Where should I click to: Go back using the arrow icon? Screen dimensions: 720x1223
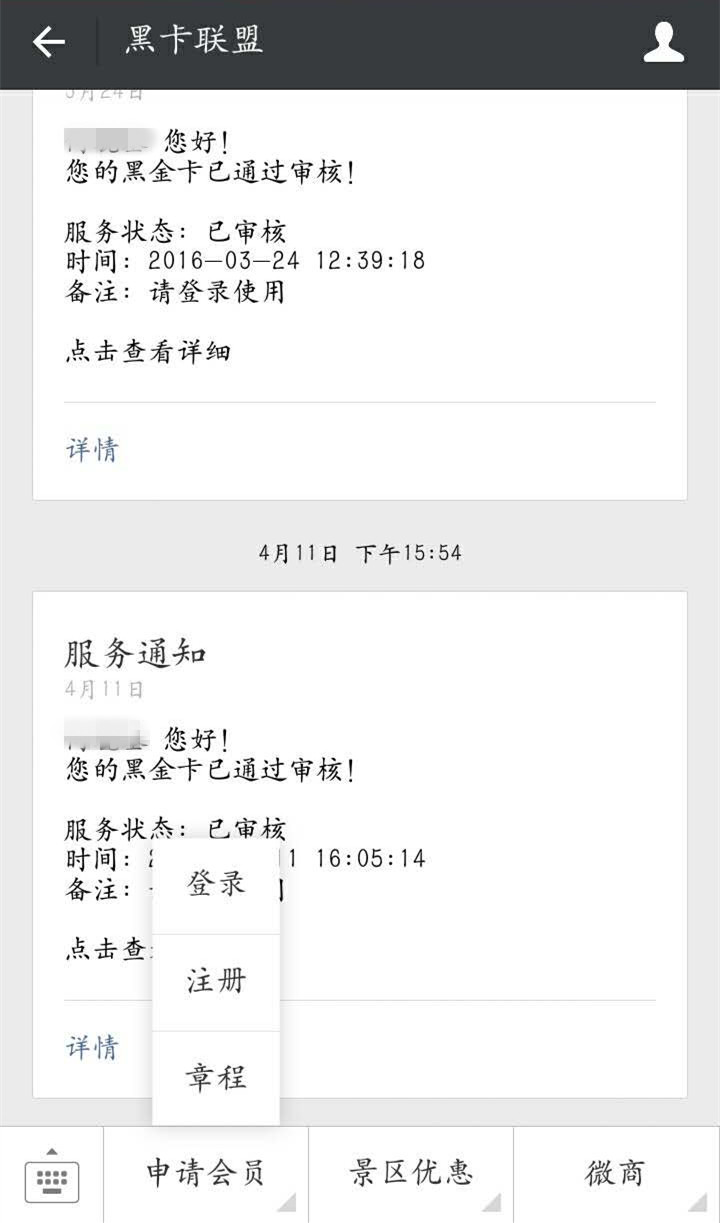pyautogui.click(x=48, y=42)
